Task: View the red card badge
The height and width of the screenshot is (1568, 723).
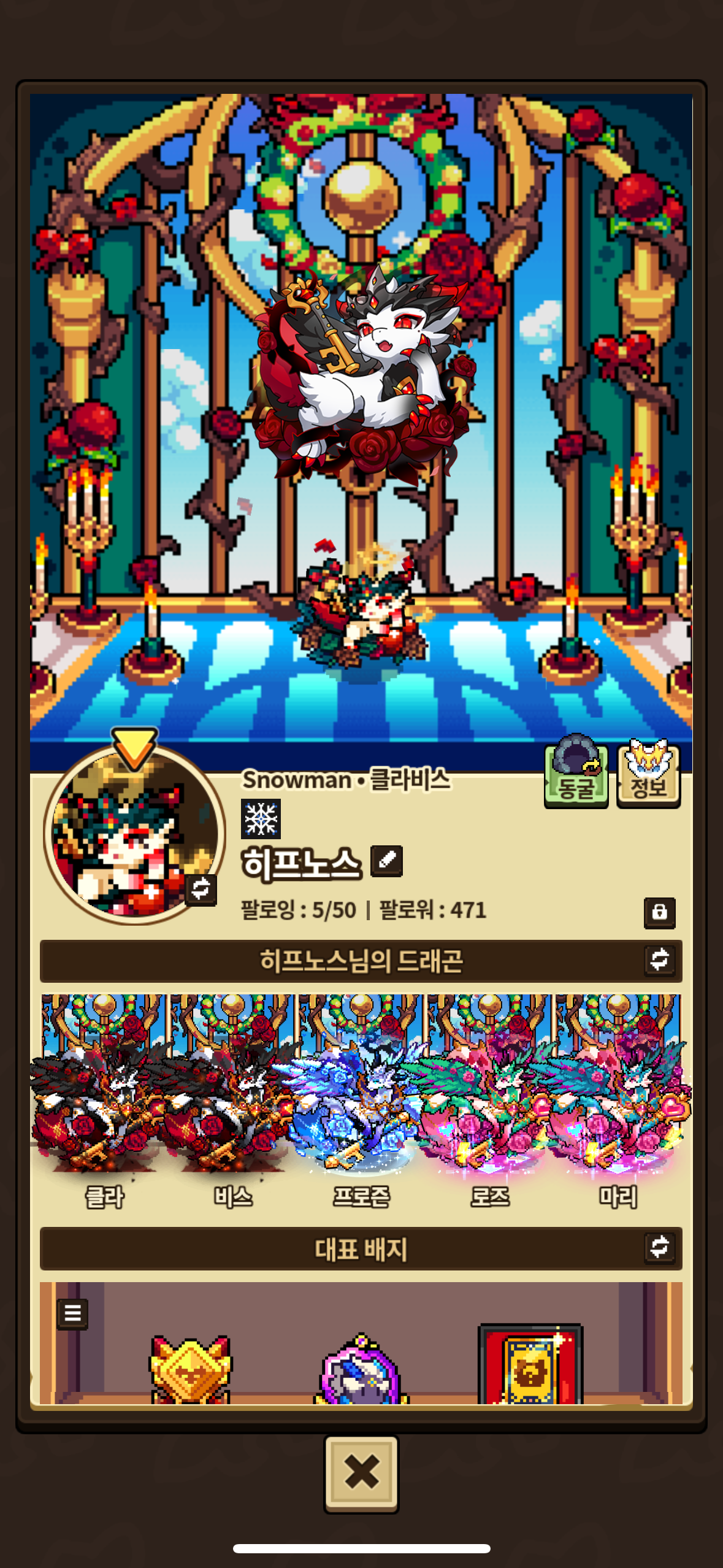Action: 530,1365
